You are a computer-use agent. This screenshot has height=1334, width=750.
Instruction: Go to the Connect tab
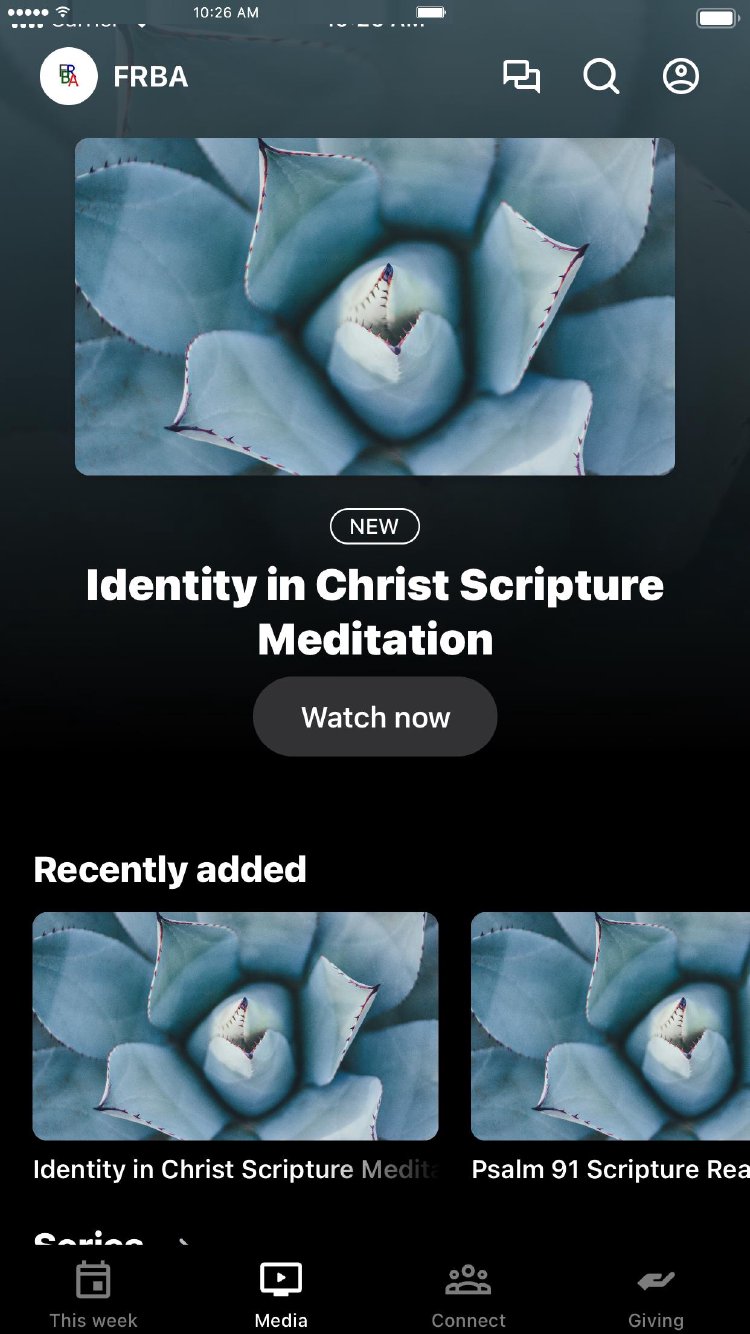coord(468,1294)
